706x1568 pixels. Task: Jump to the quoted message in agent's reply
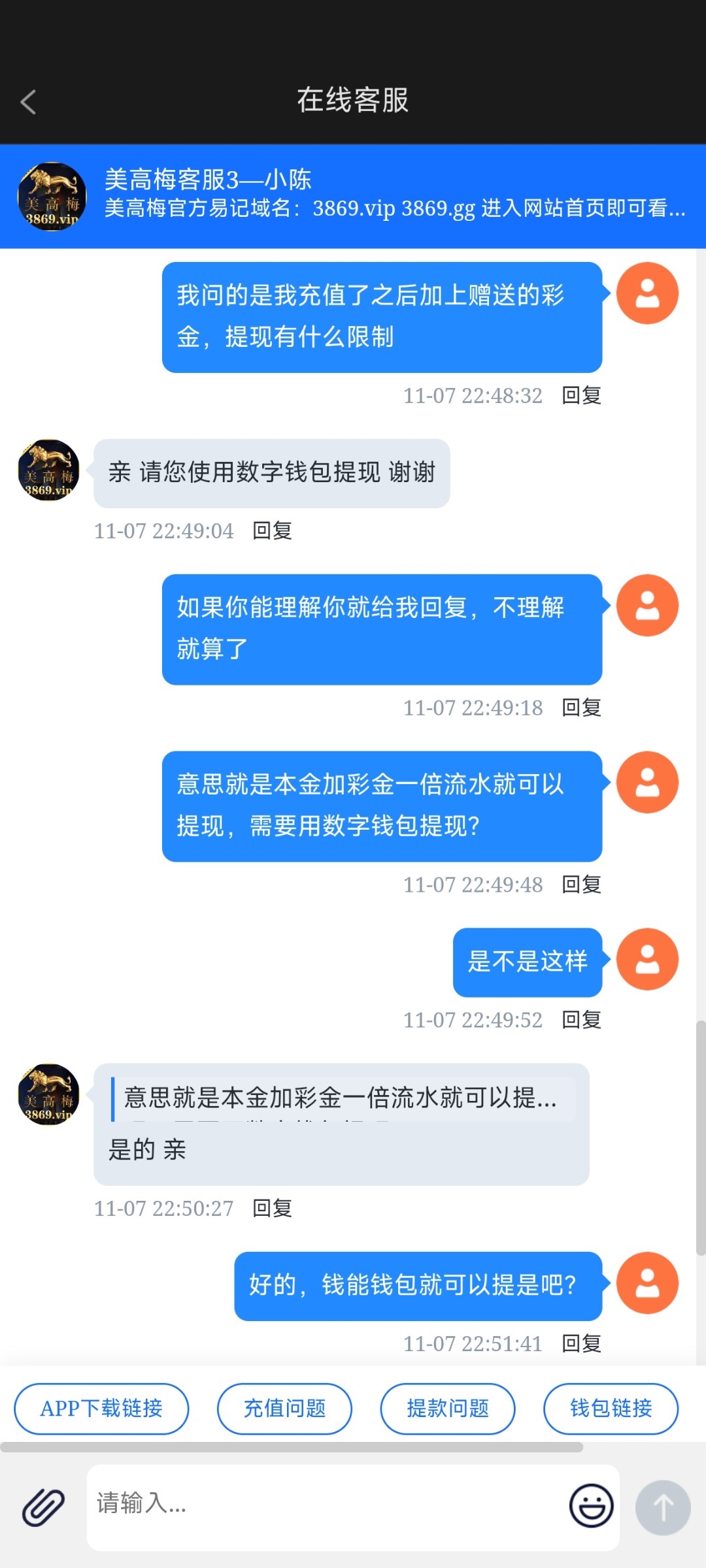(x=340, y=1098)
